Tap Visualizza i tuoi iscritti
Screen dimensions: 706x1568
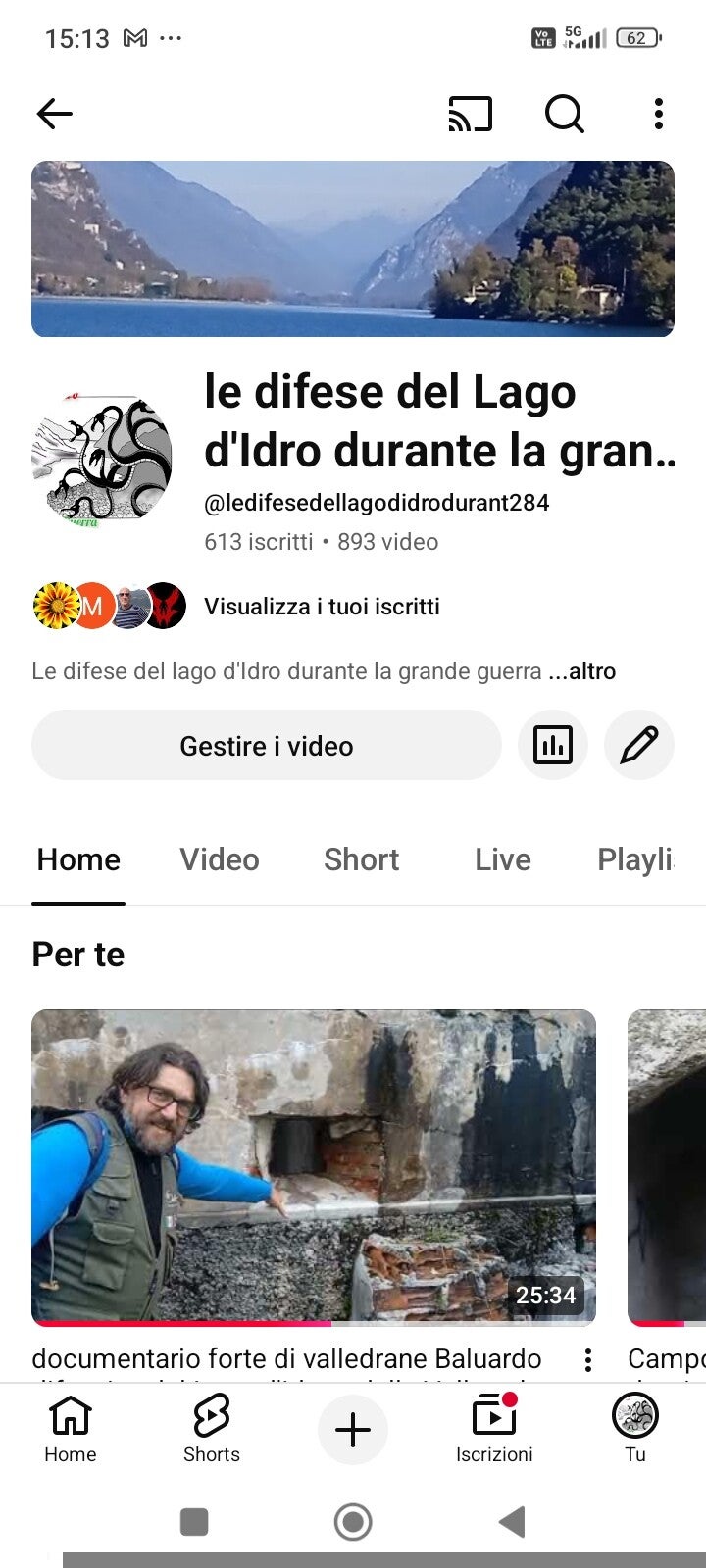pos(322,607)
